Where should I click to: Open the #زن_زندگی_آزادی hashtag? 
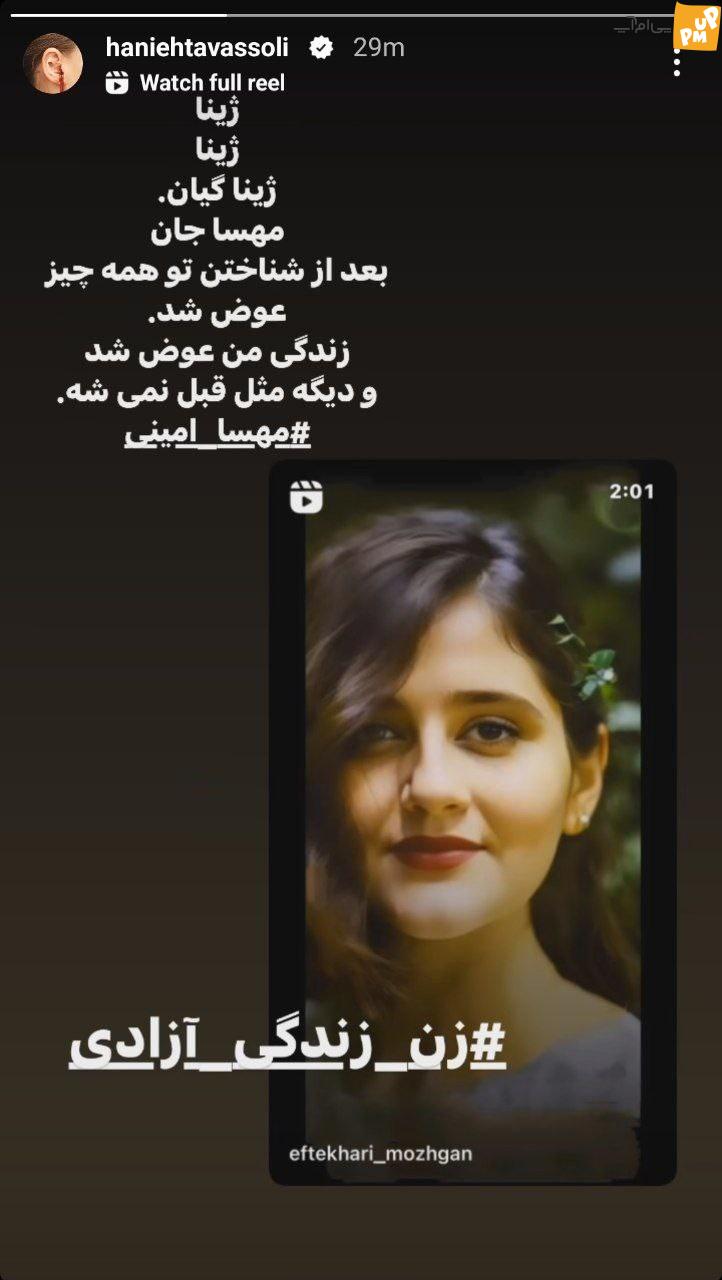(288, 1046)
